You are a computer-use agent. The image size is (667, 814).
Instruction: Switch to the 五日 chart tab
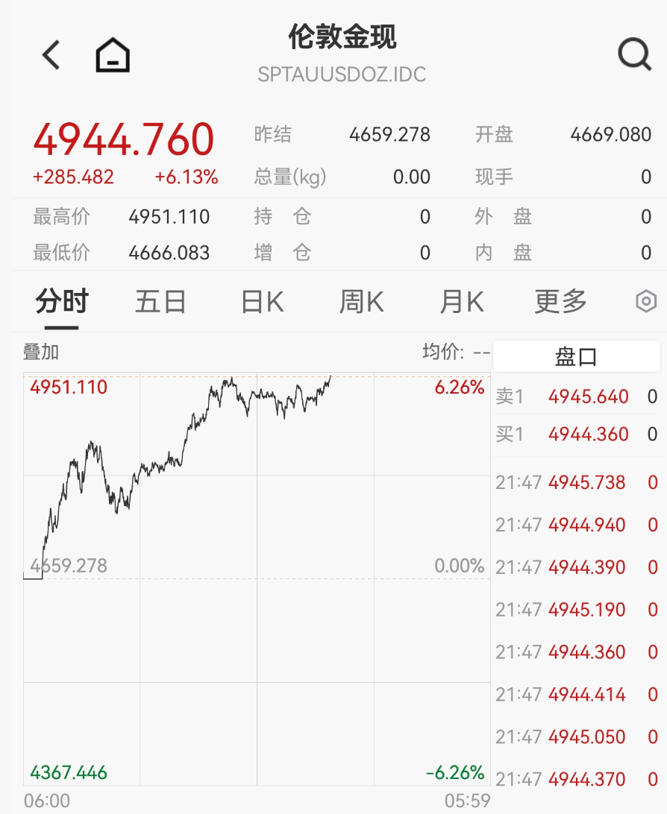click(161, 301)
